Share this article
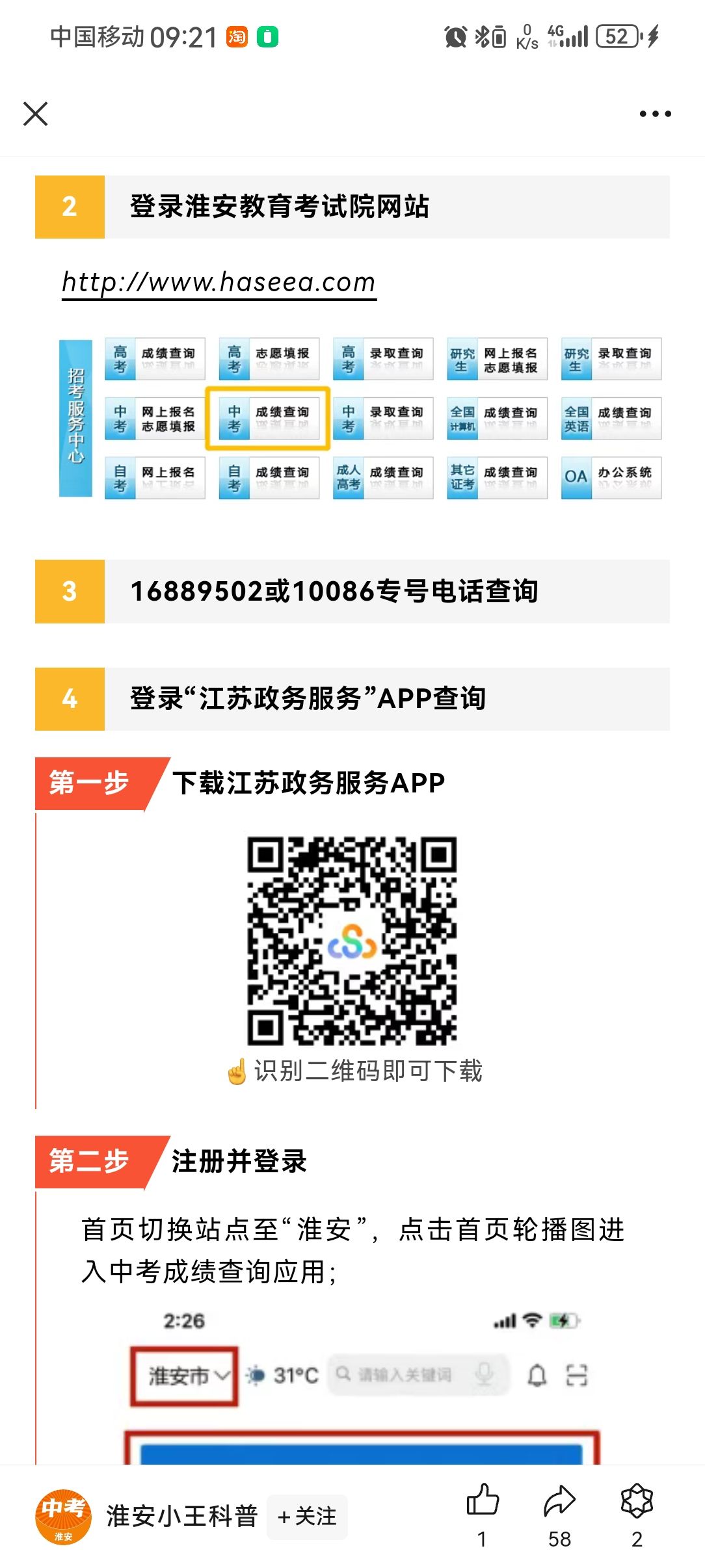Viewport: 705px width, 1568px height. 559,1501
